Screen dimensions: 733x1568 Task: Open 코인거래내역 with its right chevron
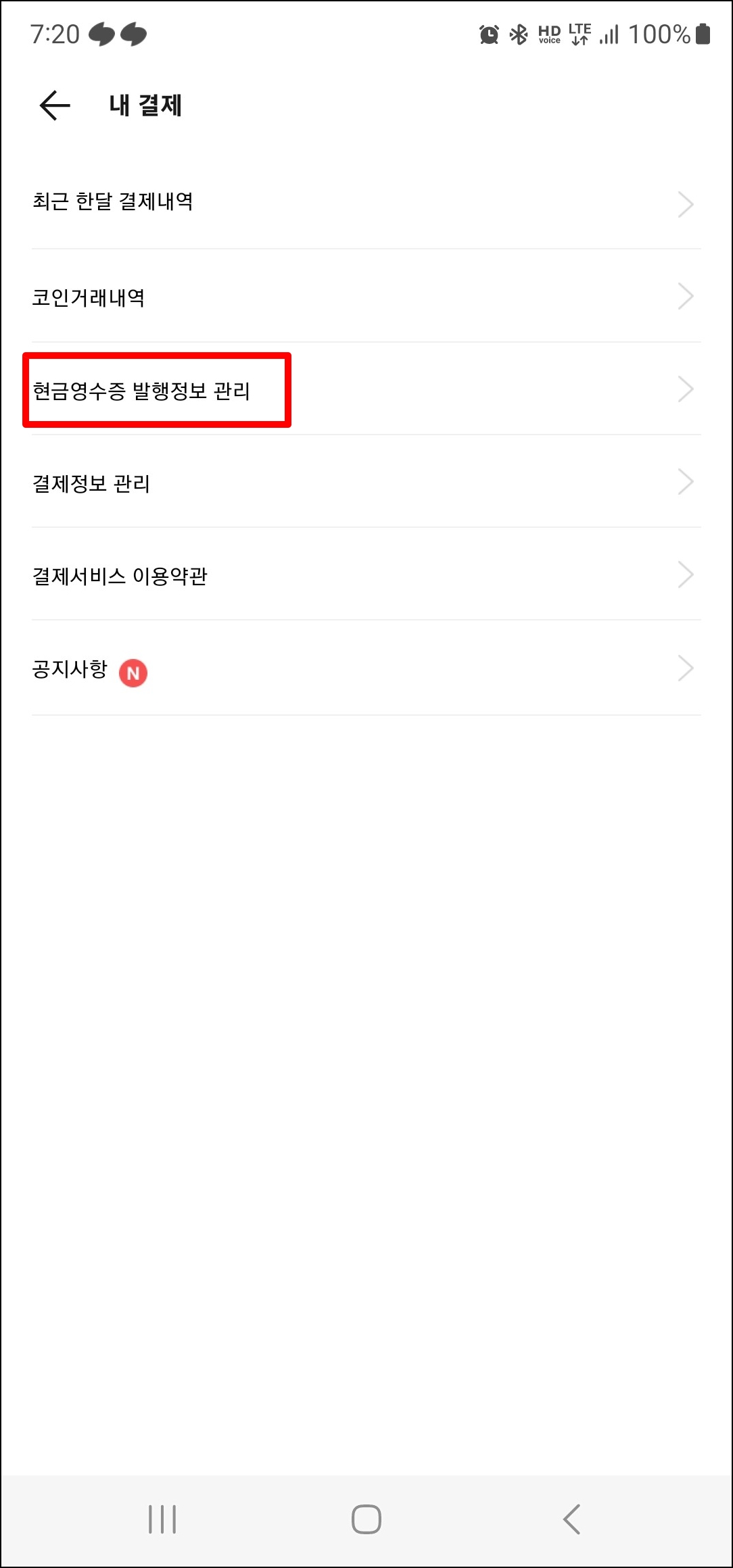pos(686,295)
